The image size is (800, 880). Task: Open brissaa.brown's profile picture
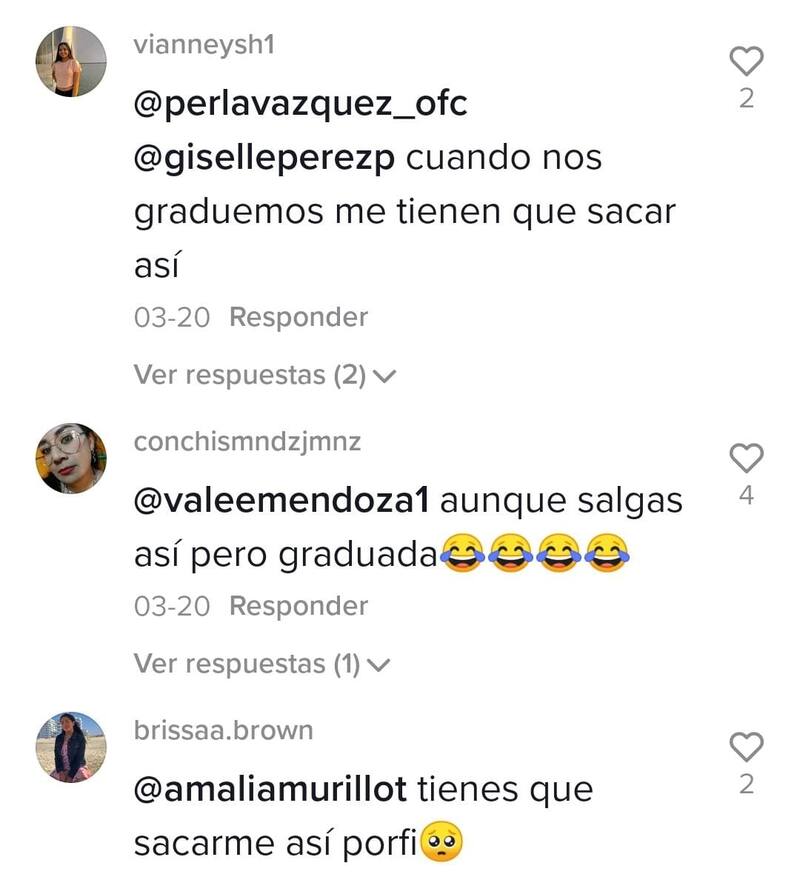70,747
